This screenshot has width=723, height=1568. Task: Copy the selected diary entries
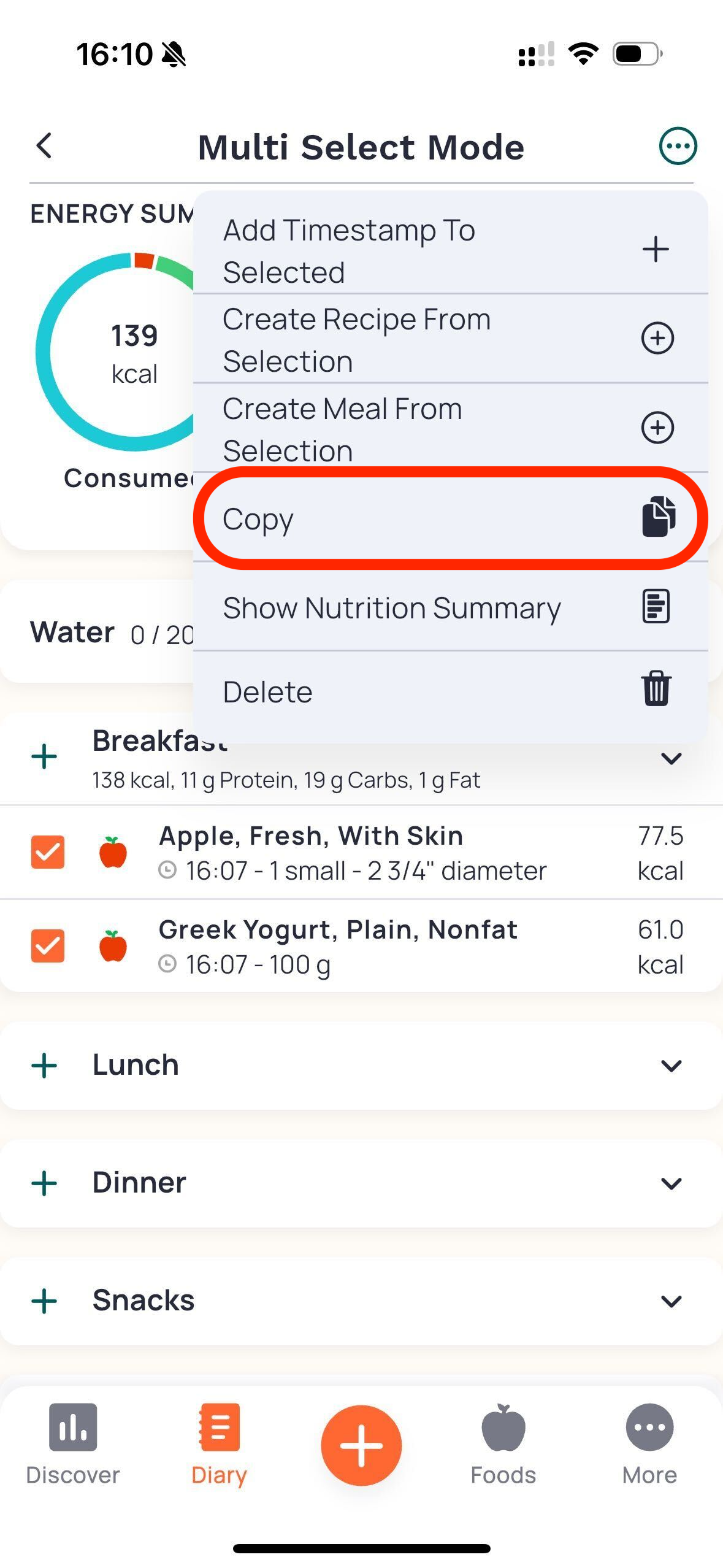451,518
